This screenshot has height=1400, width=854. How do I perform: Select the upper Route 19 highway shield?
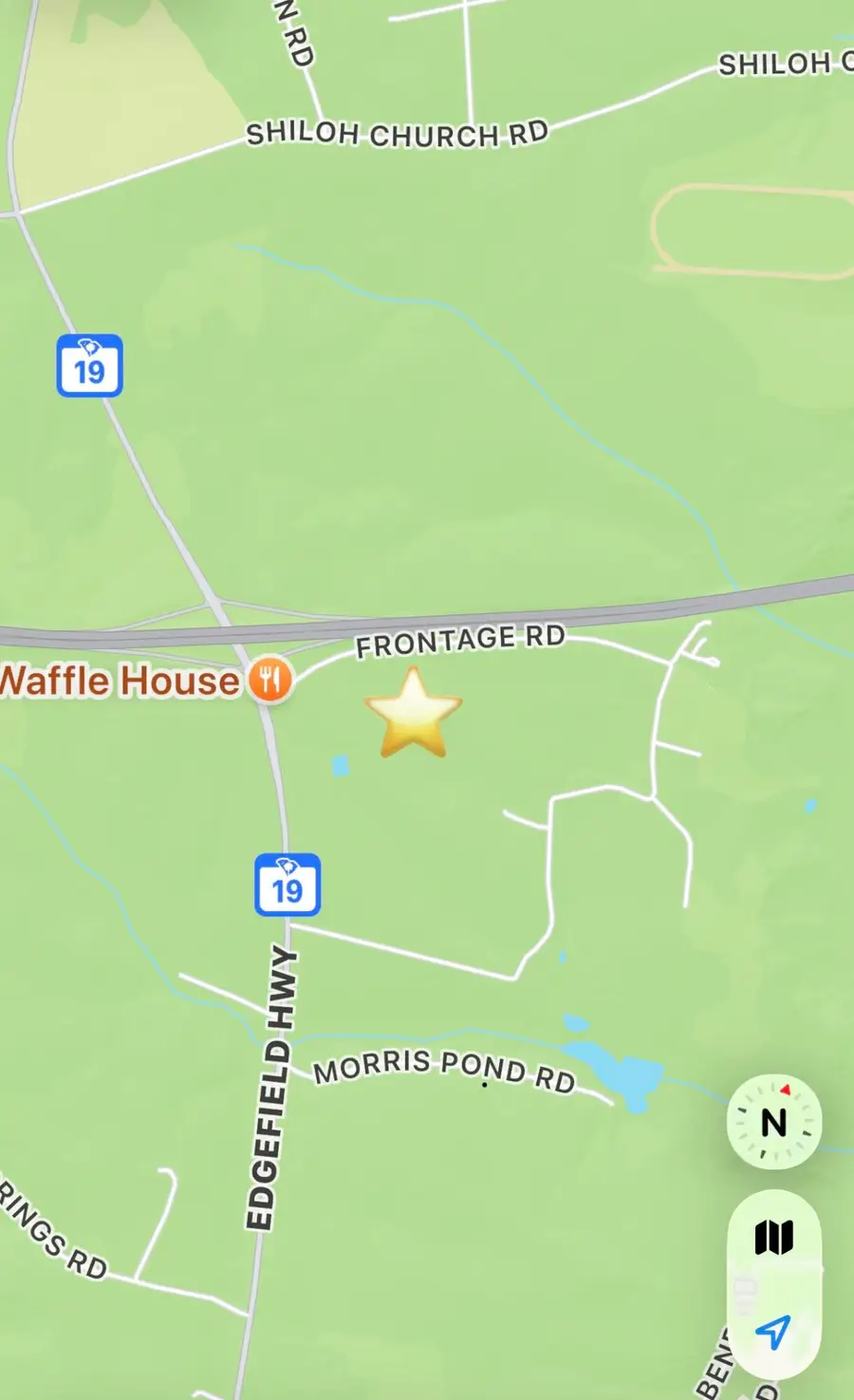click(90, 367)
